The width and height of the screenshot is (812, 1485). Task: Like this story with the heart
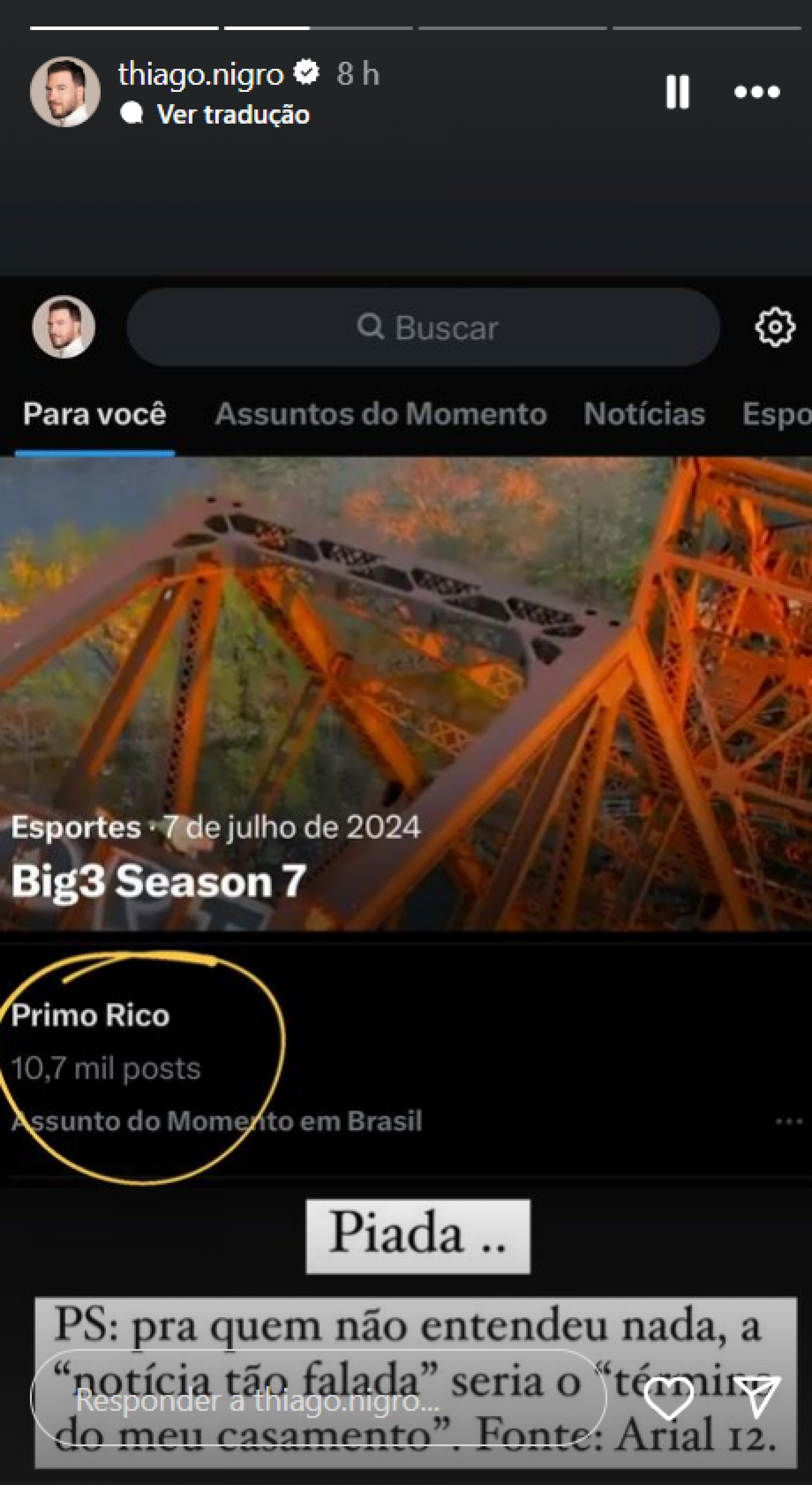[x=669, y=1399]
